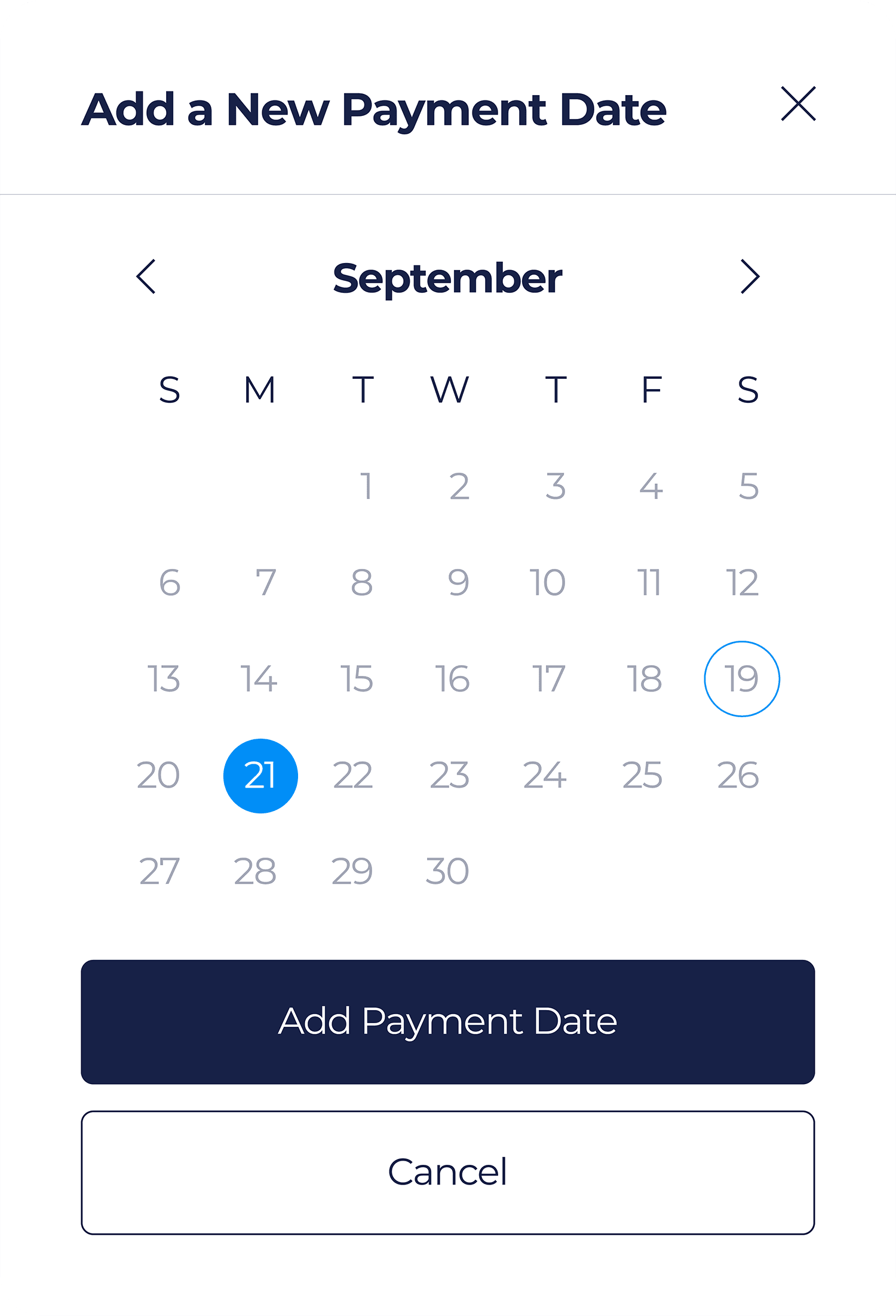
Task: Cancel adding a payment date
Action: click(448, 1172)
